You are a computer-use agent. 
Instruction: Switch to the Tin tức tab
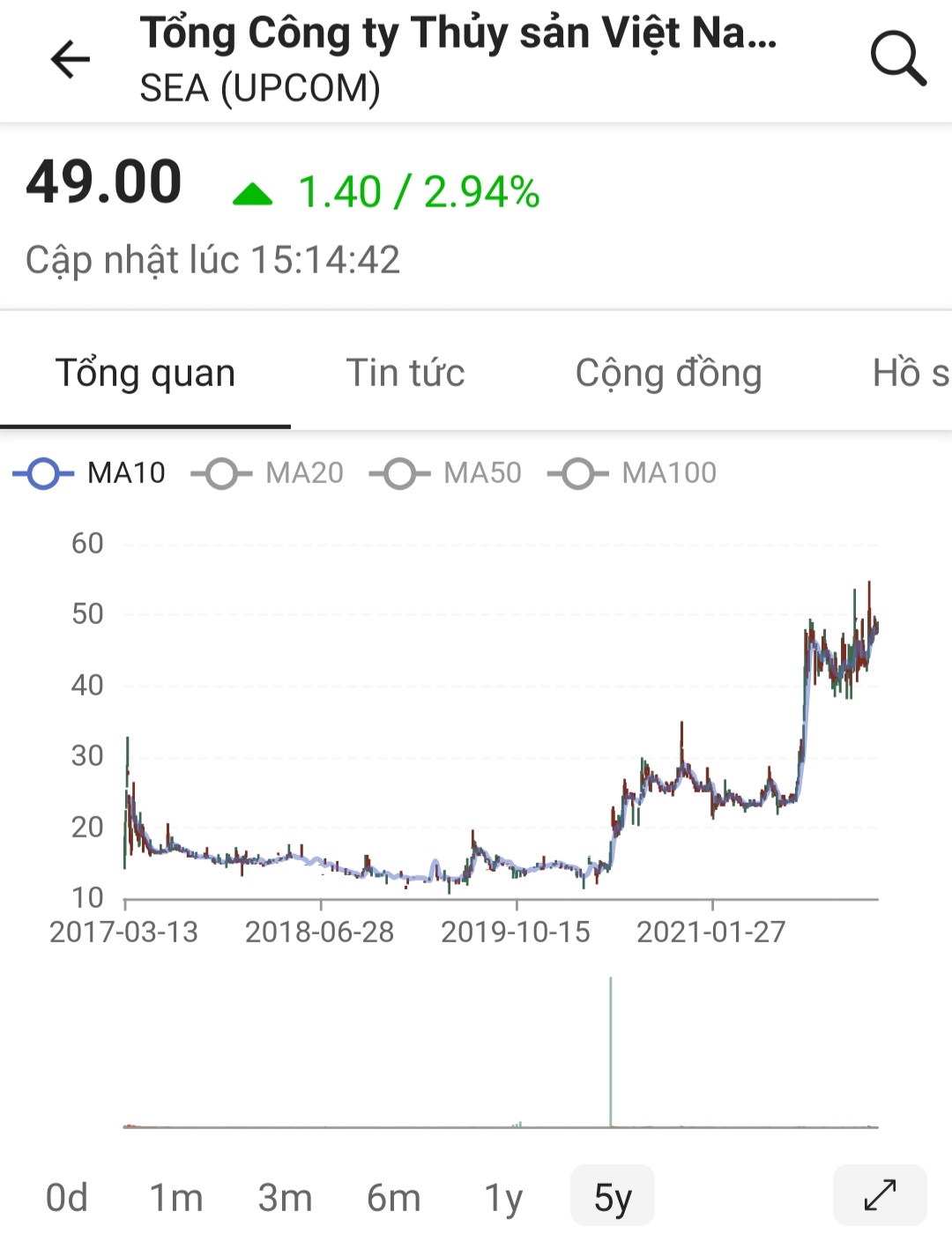(x=405, y=373)
